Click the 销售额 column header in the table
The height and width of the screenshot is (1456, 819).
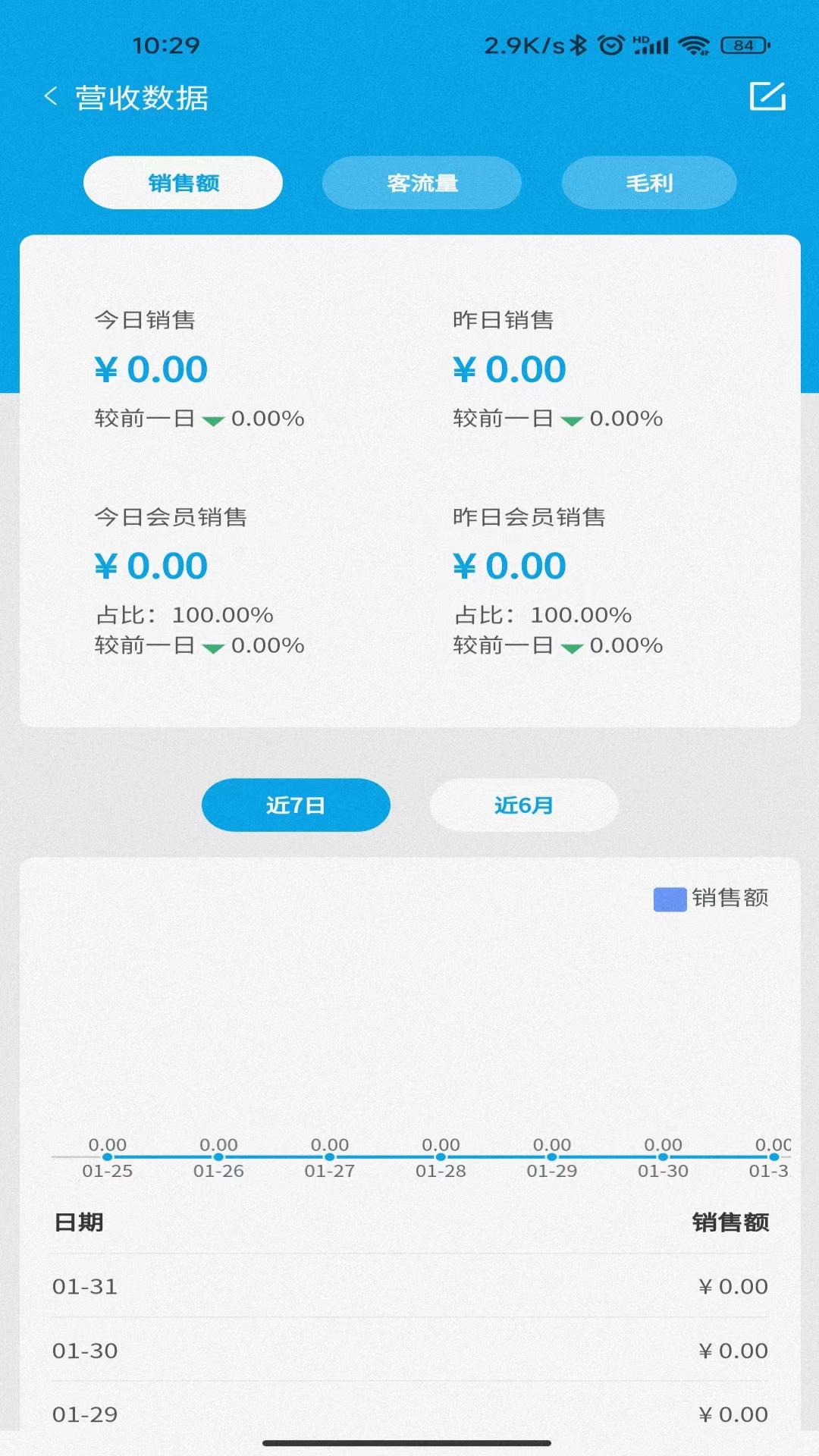(730, 1223)
